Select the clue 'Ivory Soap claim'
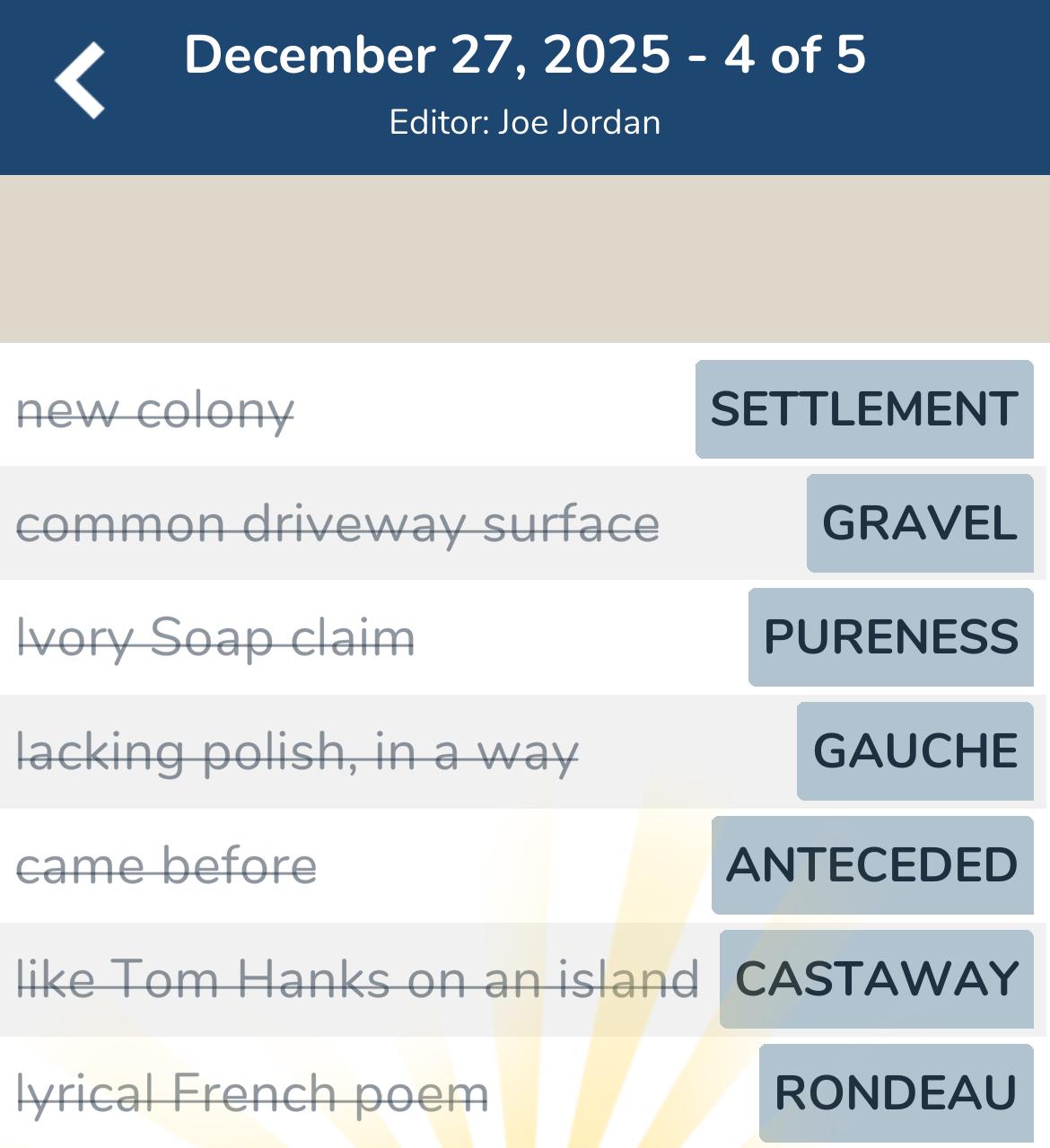Image resolution: width=1050 pixels, height=1148 pixels. (x=215, y=638)
